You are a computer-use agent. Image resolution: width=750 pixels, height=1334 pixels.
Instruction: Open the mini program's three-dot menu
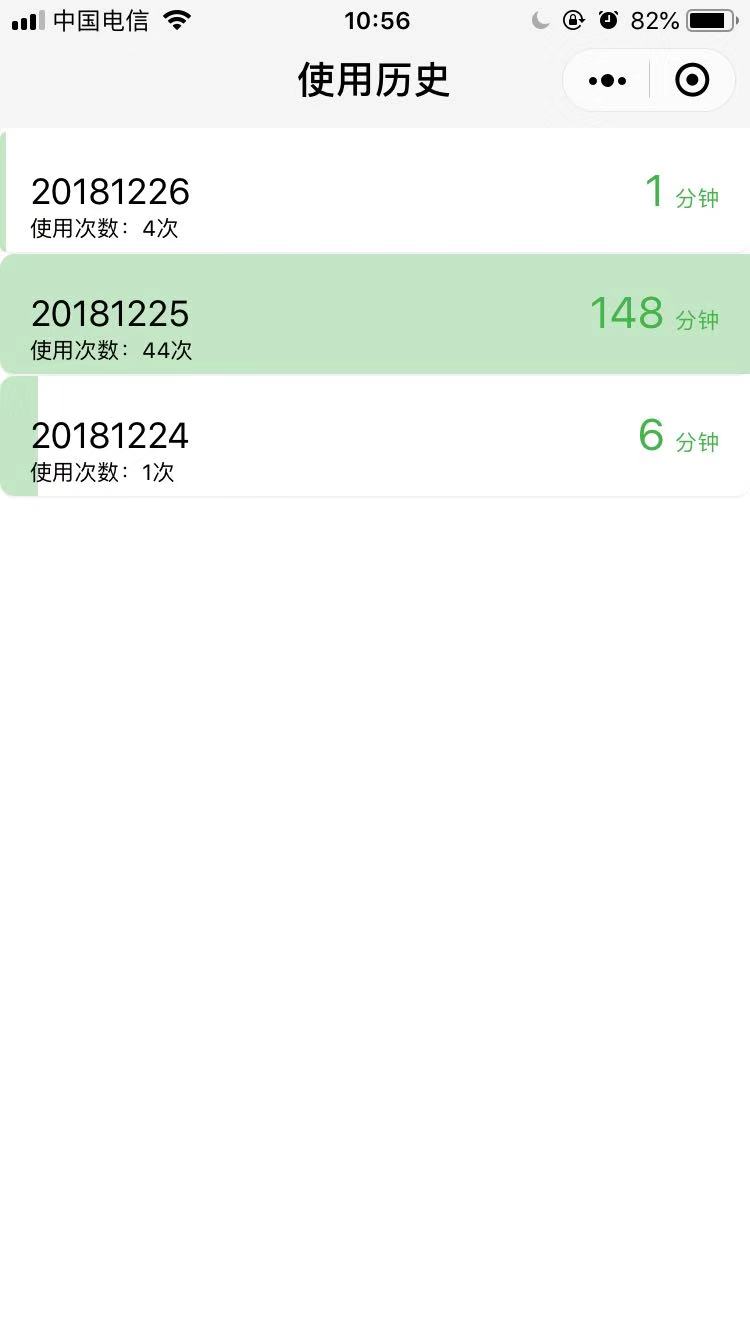pyautogui.click(x=607, y=80)
